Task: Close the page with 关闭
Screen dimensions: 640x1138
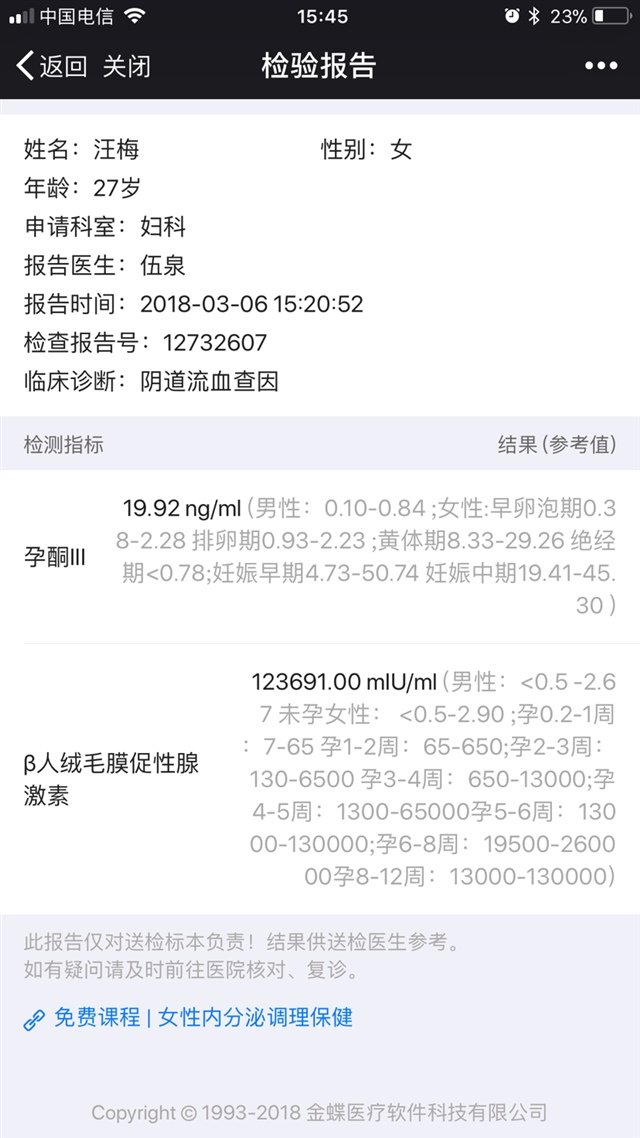Action: click(127, 67)
